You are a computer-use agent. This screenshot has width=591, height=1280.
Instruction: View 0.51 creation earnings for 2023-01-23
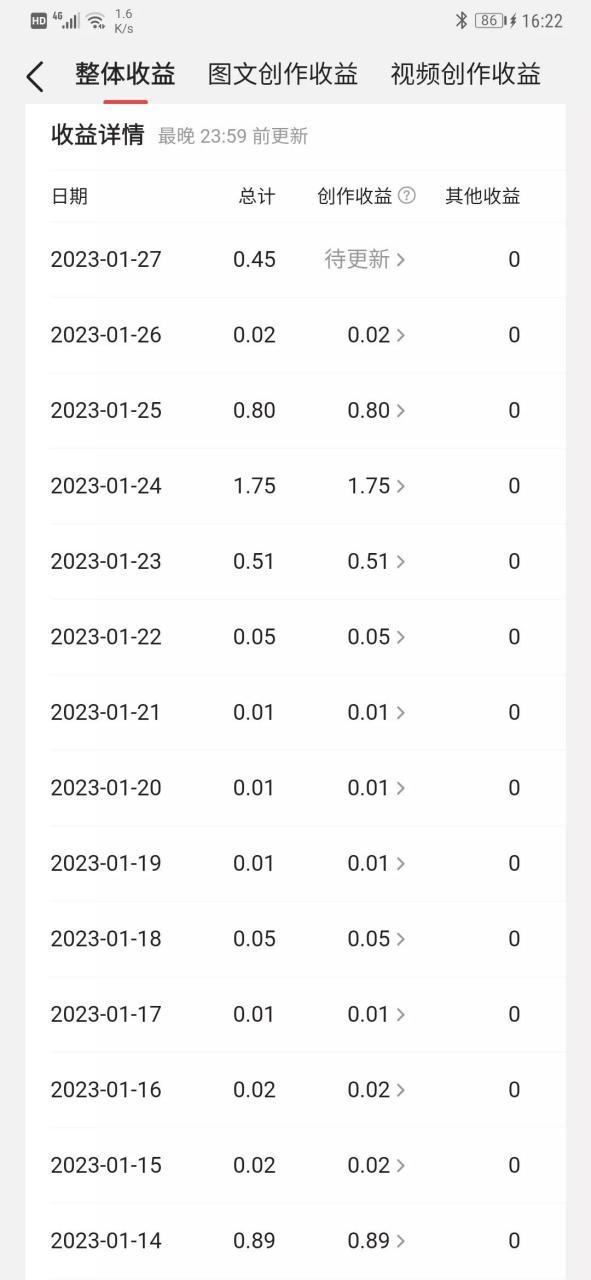[x=376, y=561]
